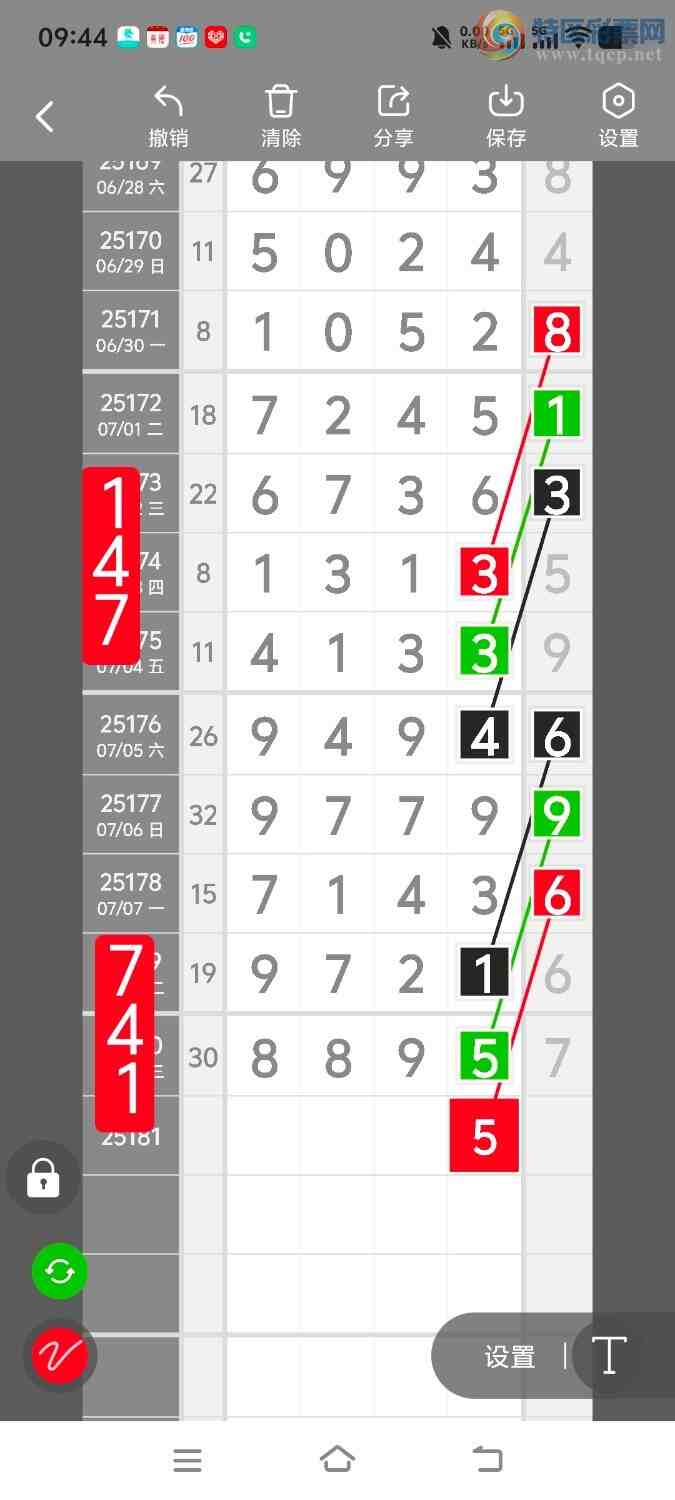This screenshot has height=1500, width=675.
Task: Go to the system home screen
Action: 337,1460
